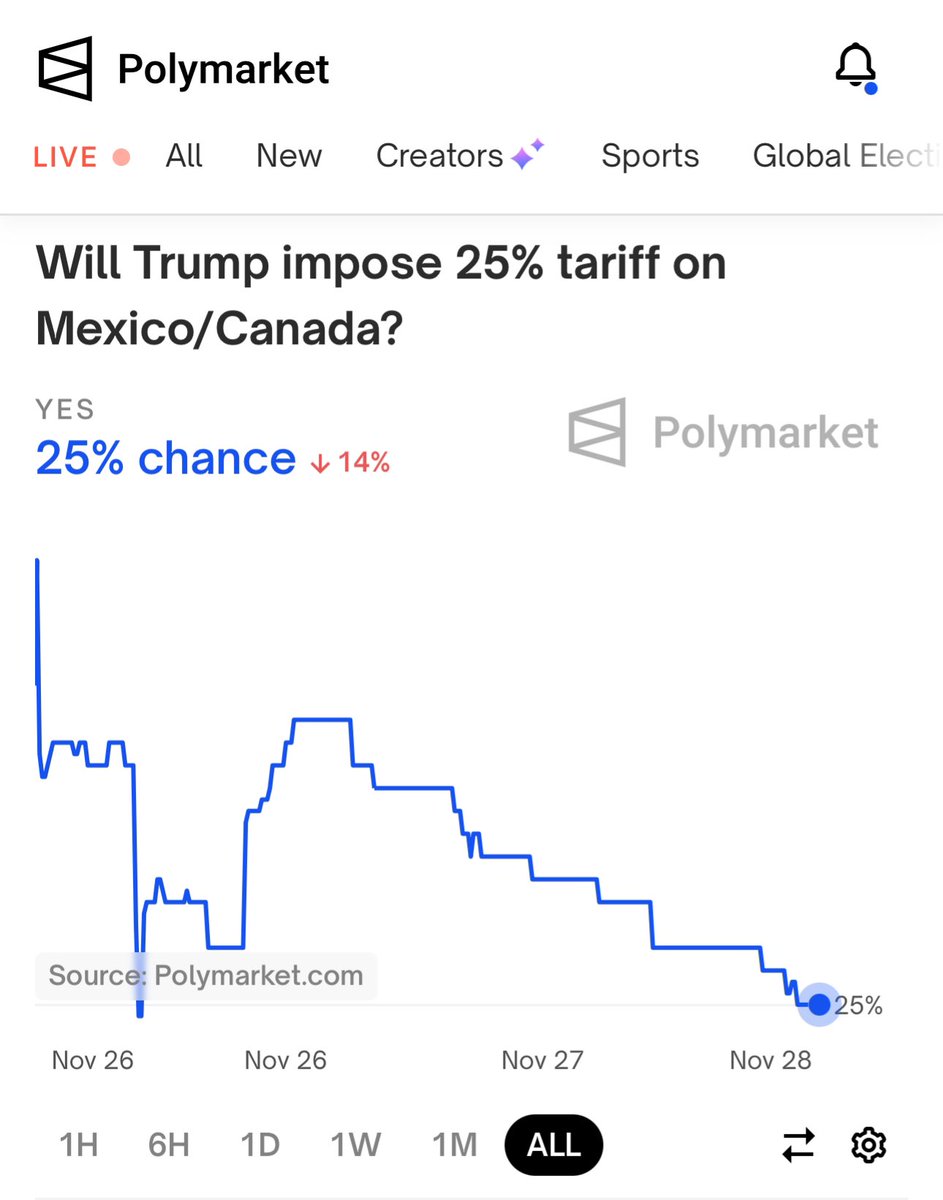Select the Global Elections tab
The height and width of the screenshot is (1200, 943).
(x=847, y=156)
